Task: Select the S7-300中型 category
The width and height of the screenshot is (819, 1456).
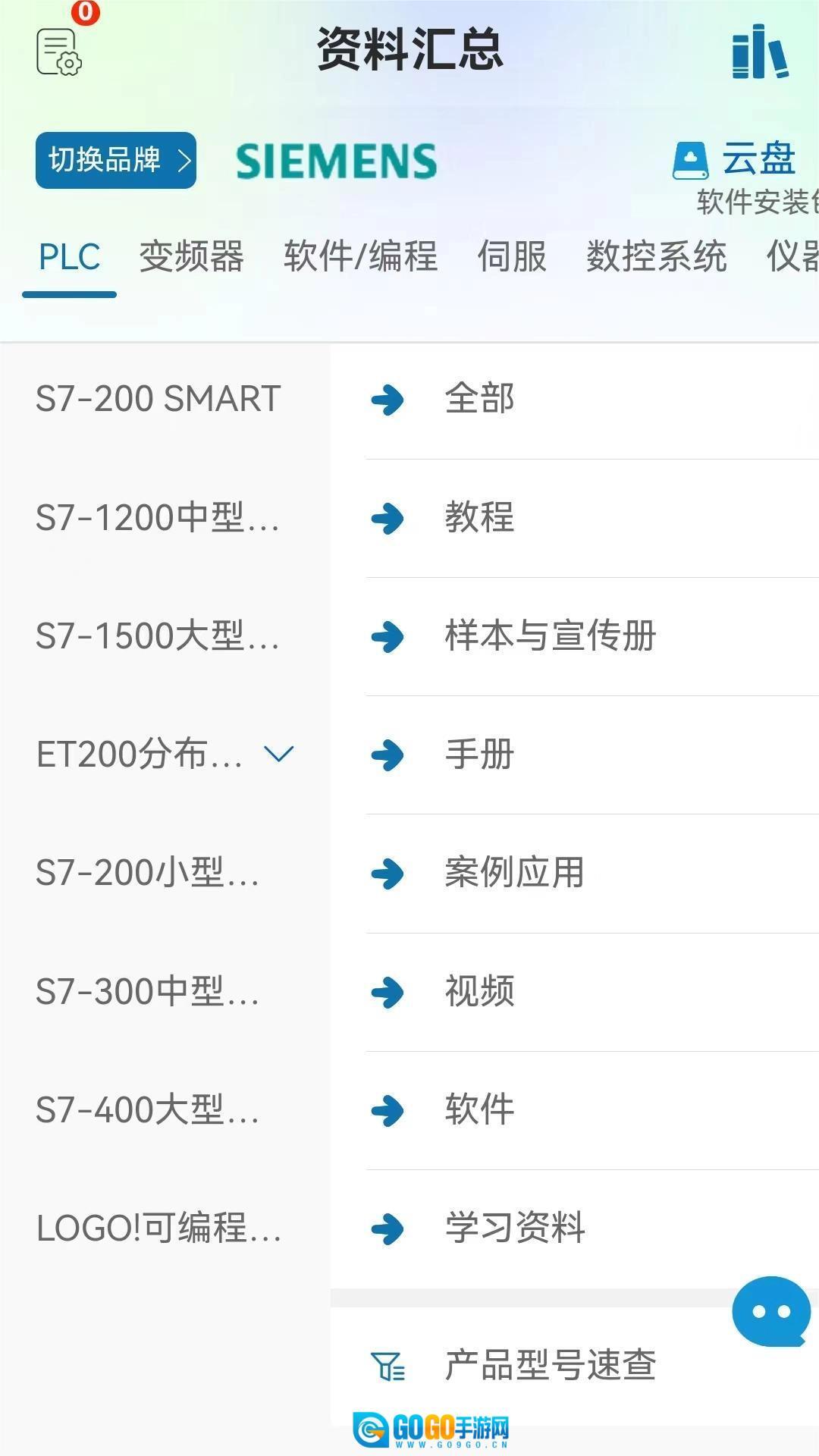Action: click(x=148, y=992)
